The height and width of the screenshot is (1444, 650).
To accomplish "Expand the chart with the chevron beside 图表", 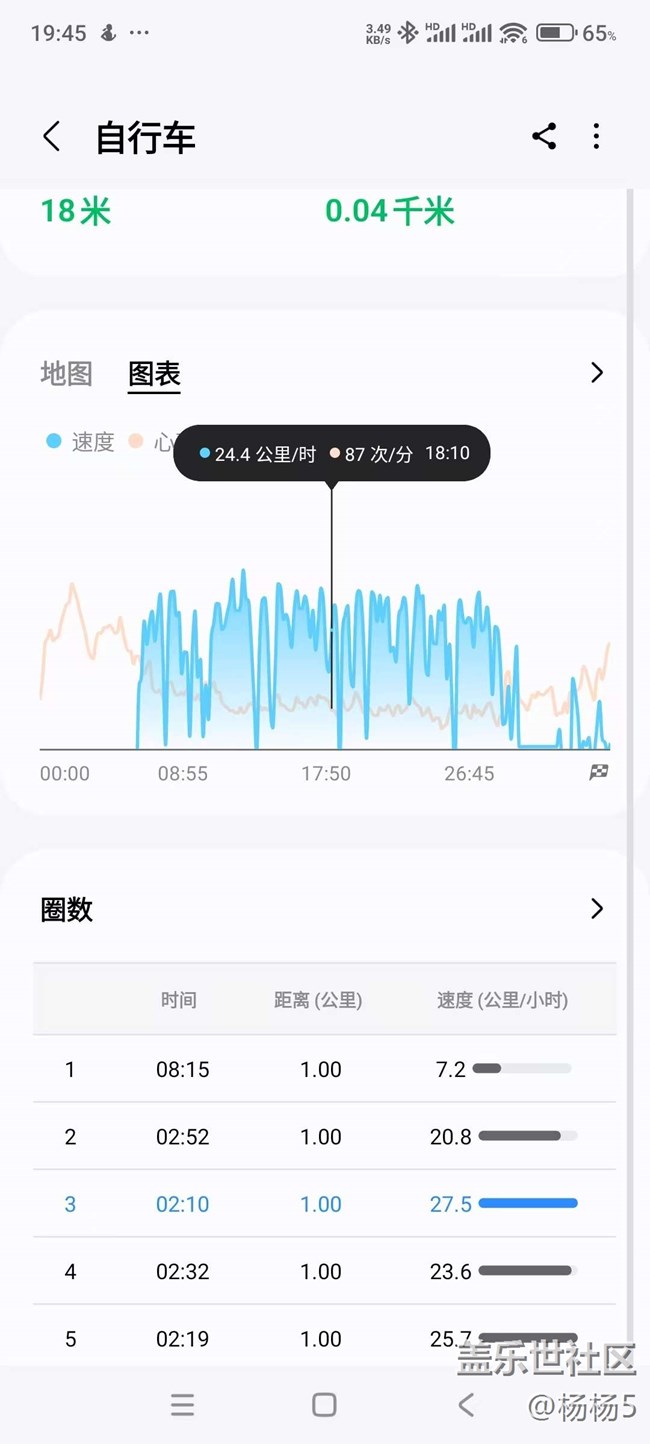I will coord(597,373).
